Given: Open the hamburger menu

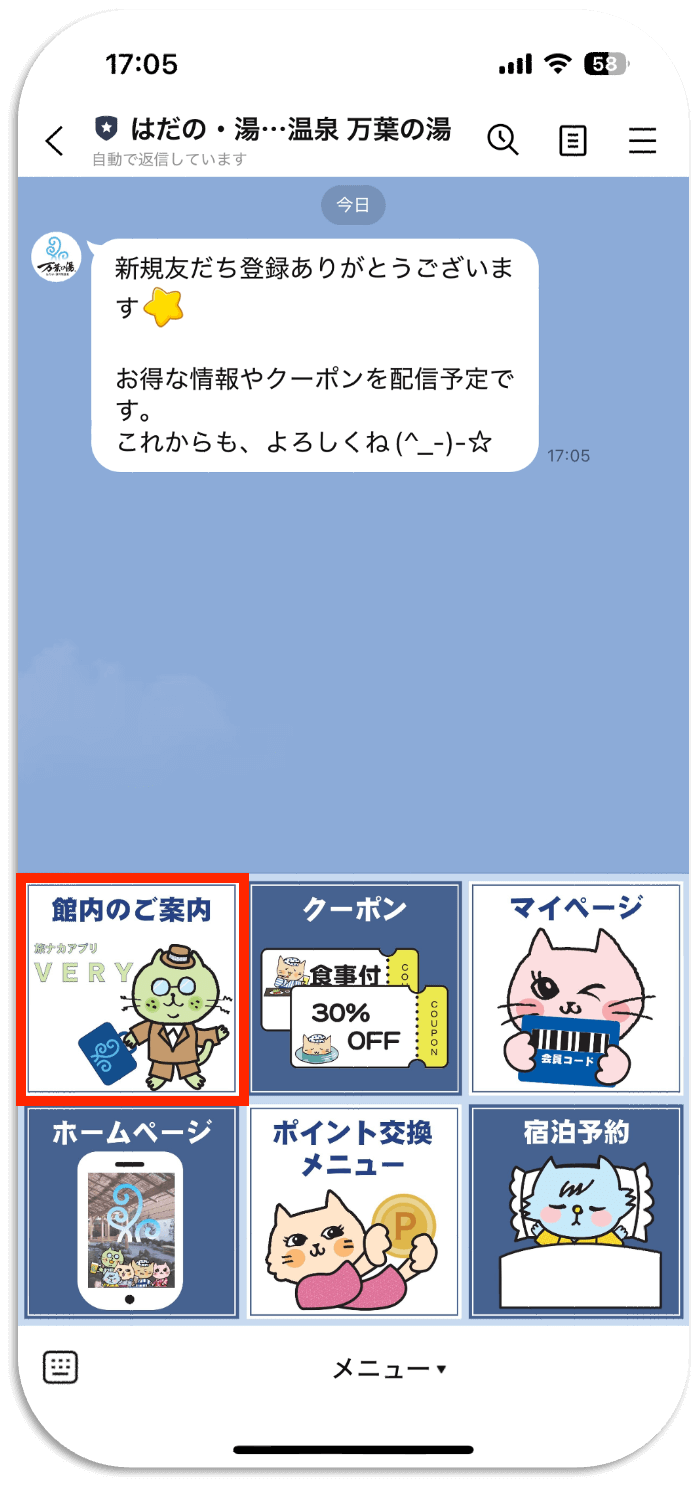Looking at the screenshot, I should pos(642,141).
